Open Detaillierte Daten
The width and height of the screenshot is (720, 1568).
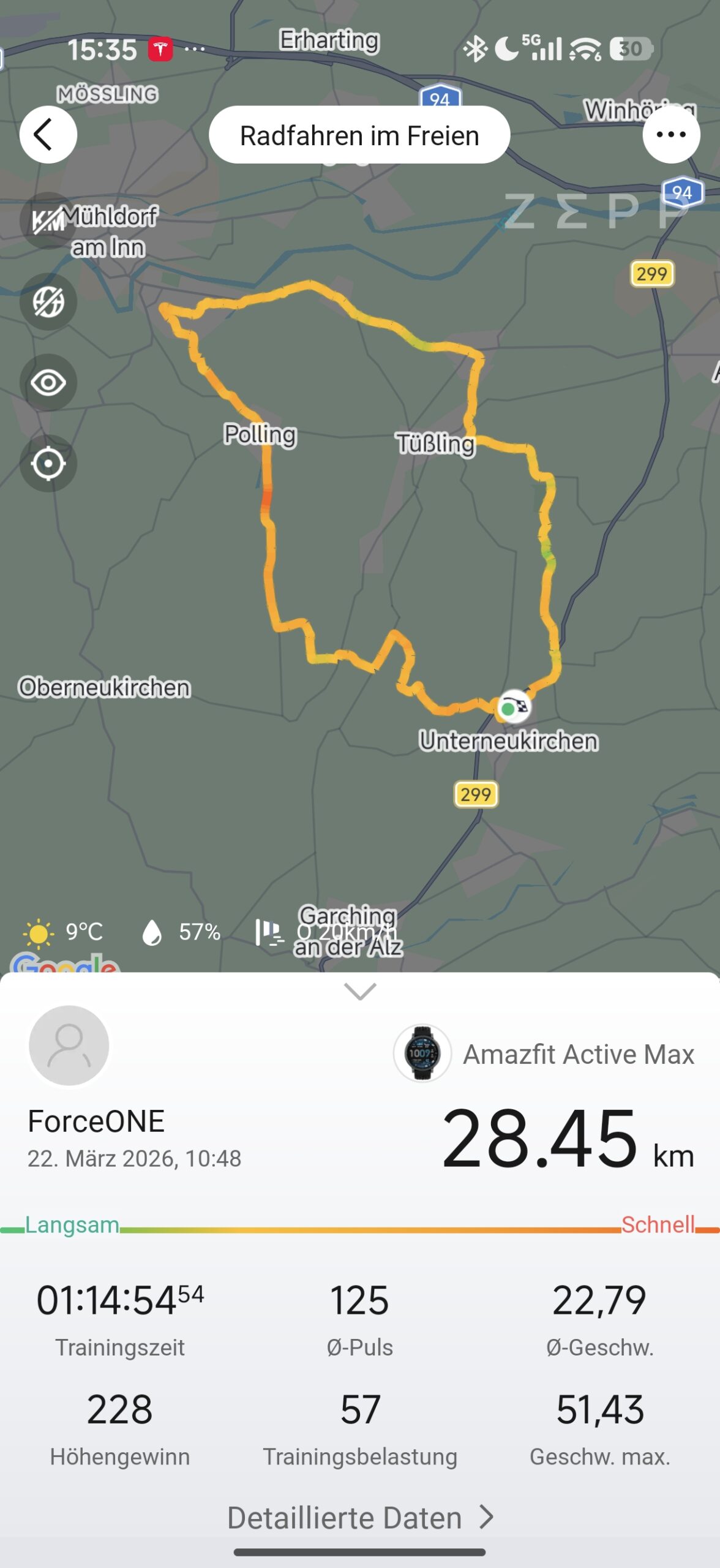pos(360,1517)
